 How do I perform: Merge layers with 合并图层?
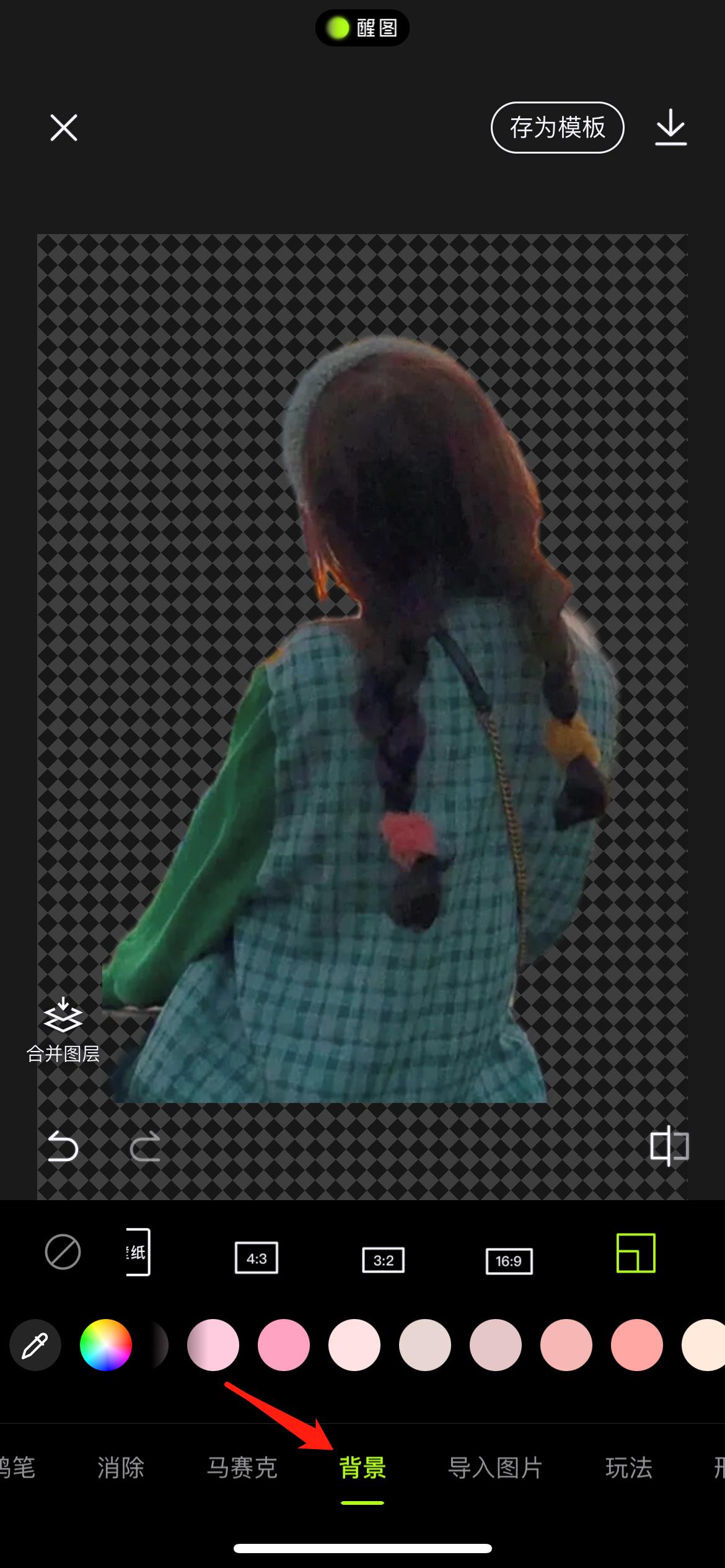pos(63,1030)
